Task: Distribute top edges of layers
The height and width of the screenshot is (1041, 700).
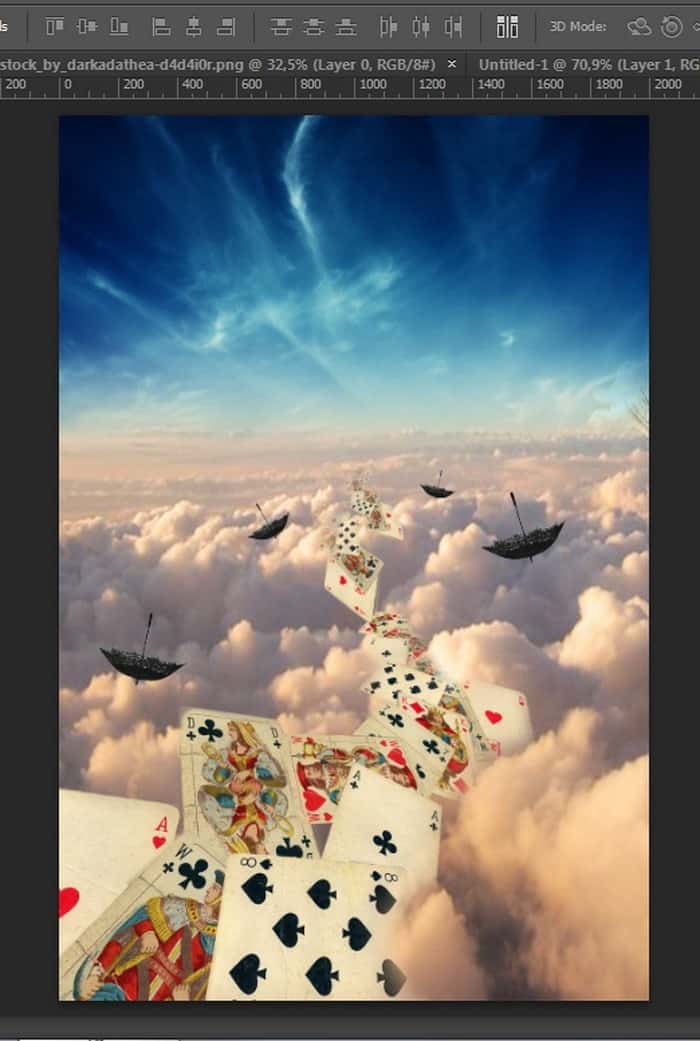Action: coord(282,26)
